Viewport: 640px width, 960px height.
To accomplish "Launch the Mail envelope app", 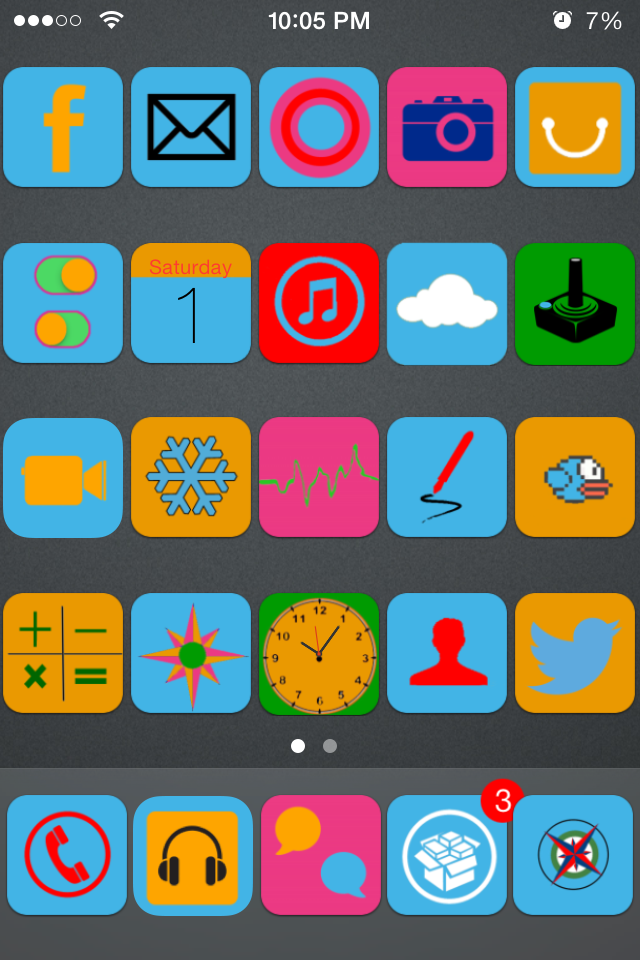I will [191, 127].
